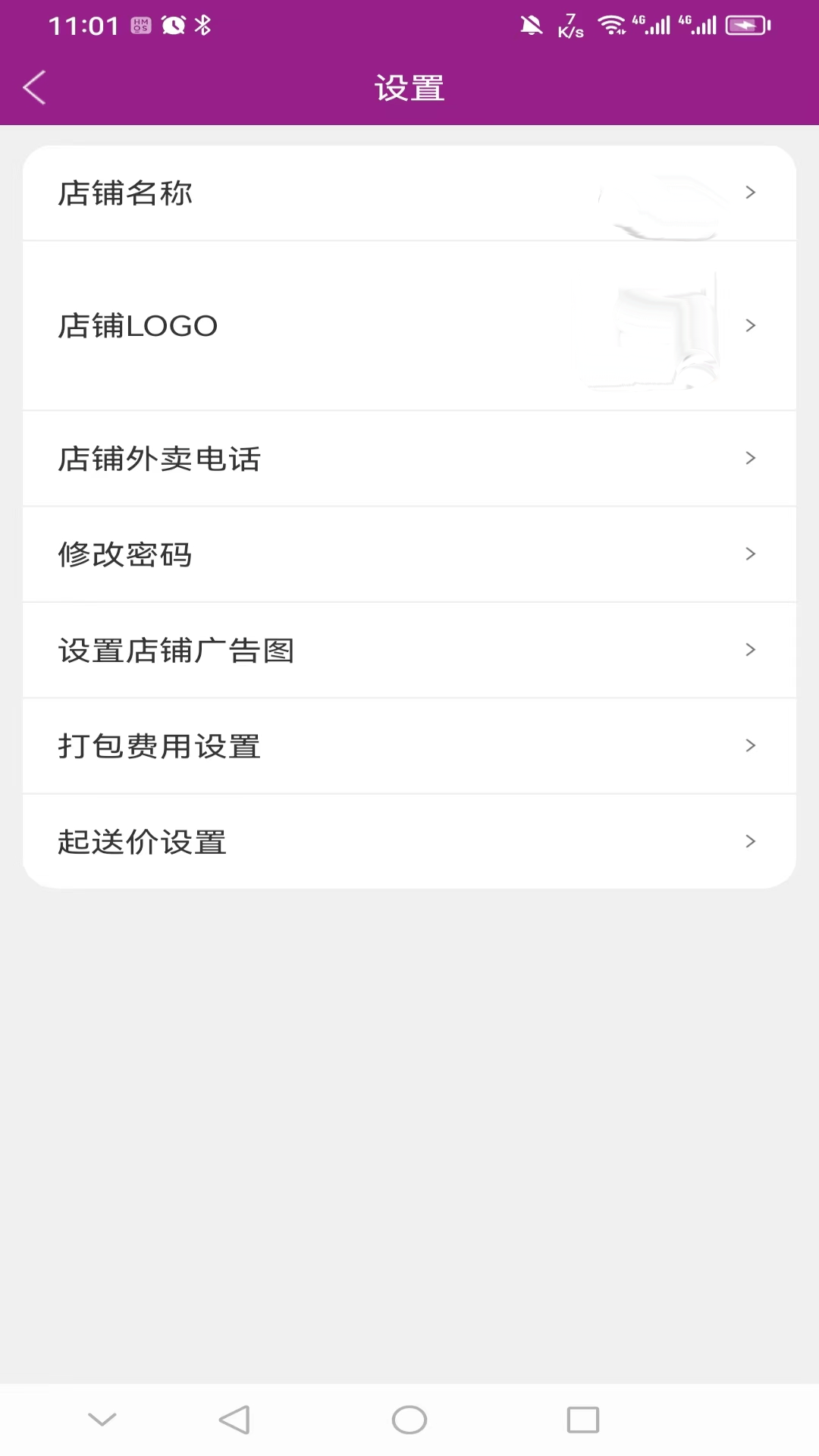The image size is (819, 1456).
Task: Tap the back arrow in the title bar
Action: (33, 86)
